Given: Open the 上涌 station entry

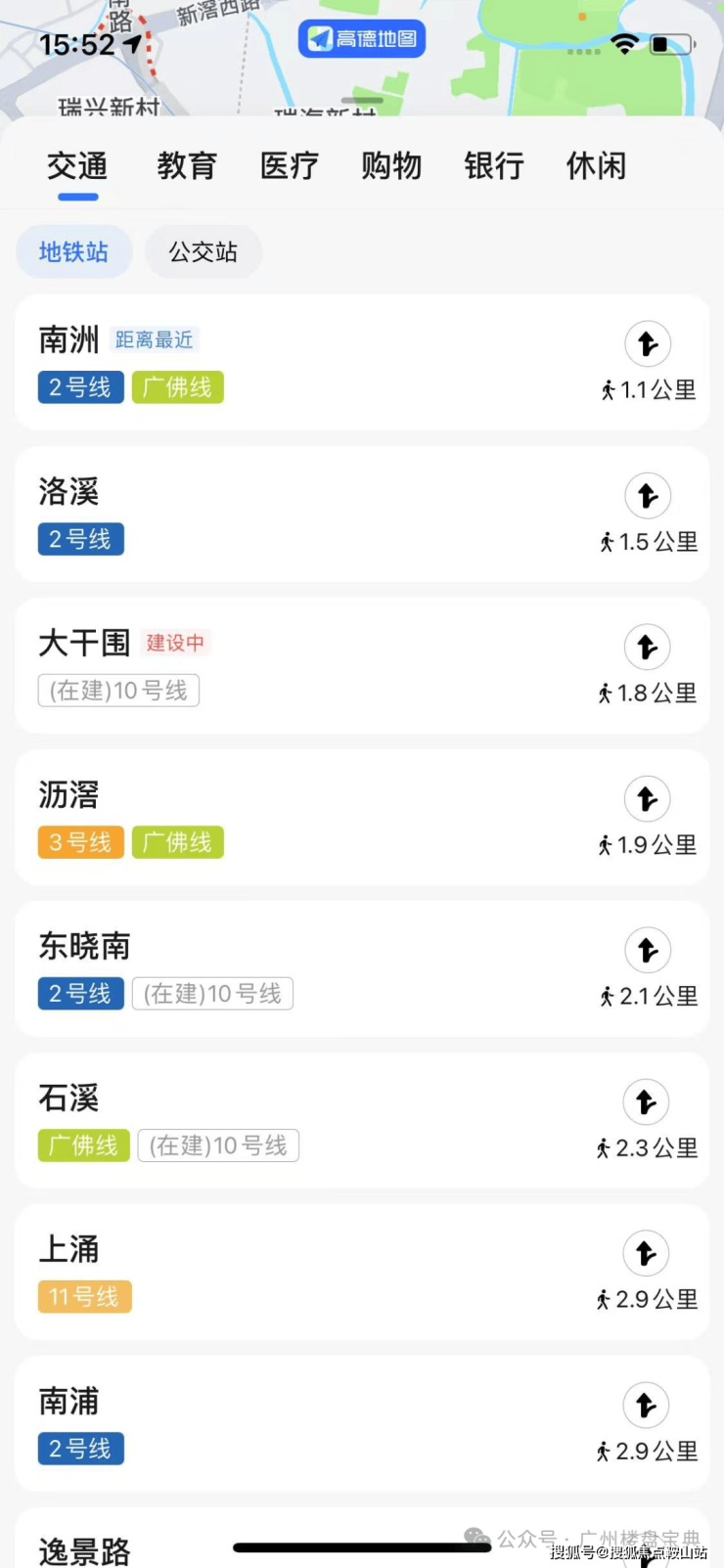Looking at the screenshot, I should click(x=362, y=1273).
